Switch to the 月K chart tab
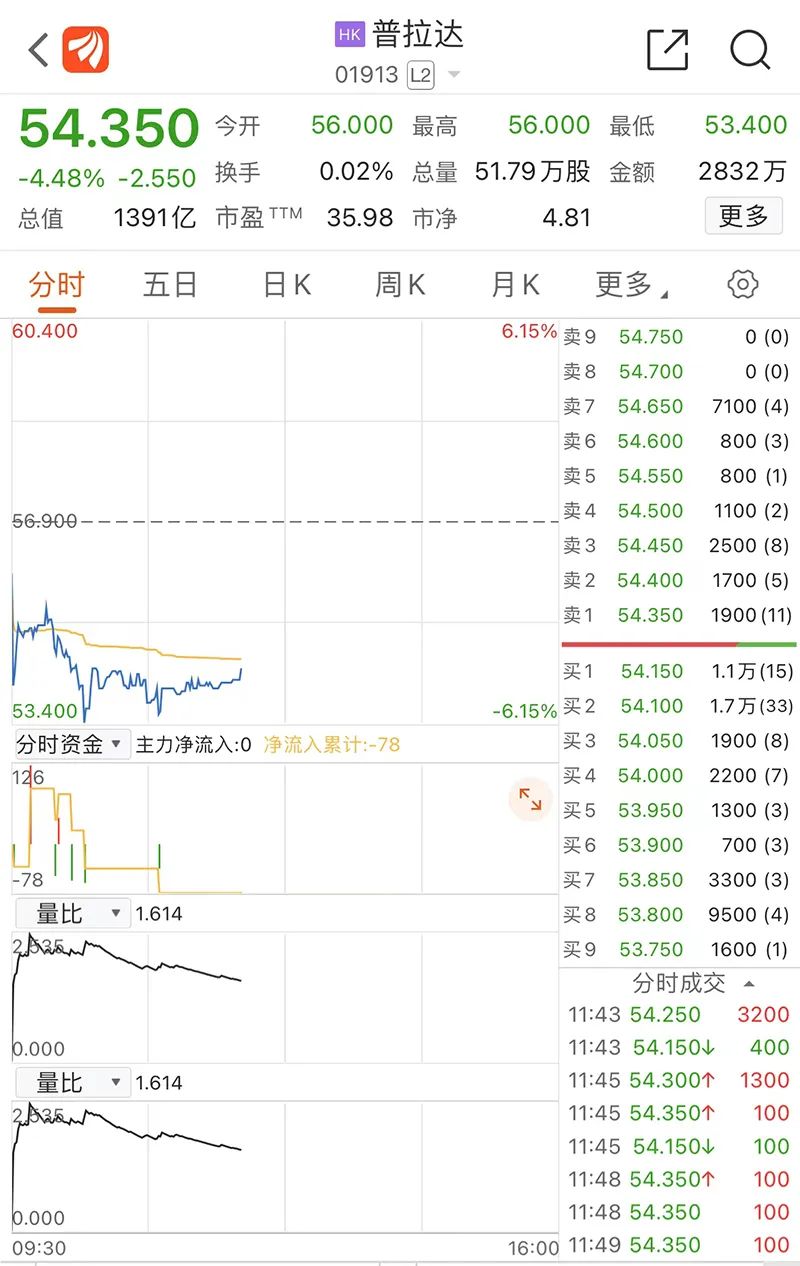Viewport: 800px width, 1266px height. point(515,285)
